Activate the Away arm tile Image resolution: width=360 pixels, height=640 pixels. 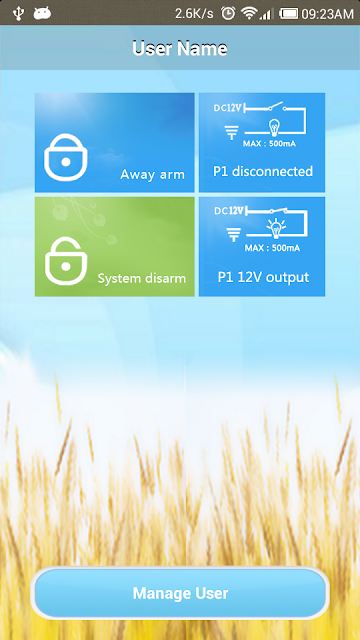tap(115, 142)
